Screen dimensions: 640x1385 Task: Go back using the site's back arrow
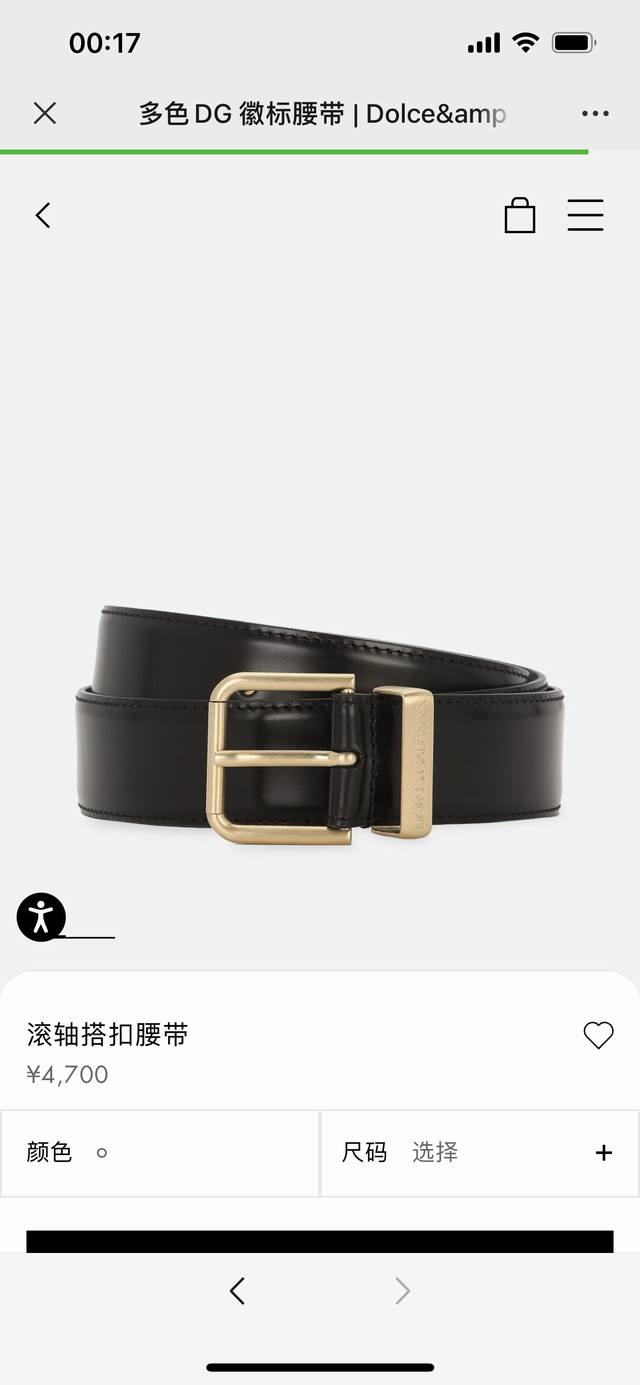click(43, 215)
